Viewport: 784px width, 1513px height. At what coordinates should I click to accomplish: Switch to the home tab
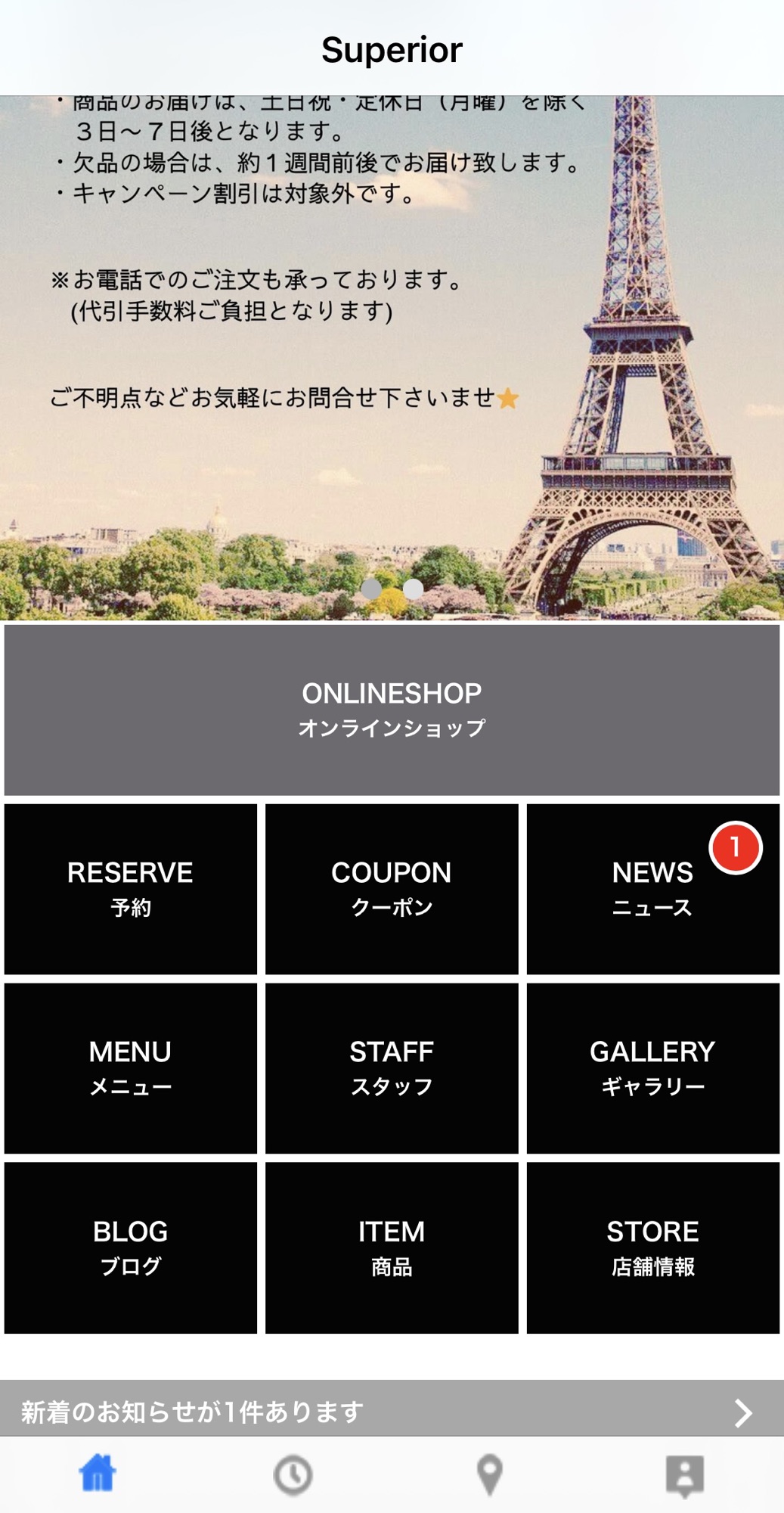[98, 1474]
